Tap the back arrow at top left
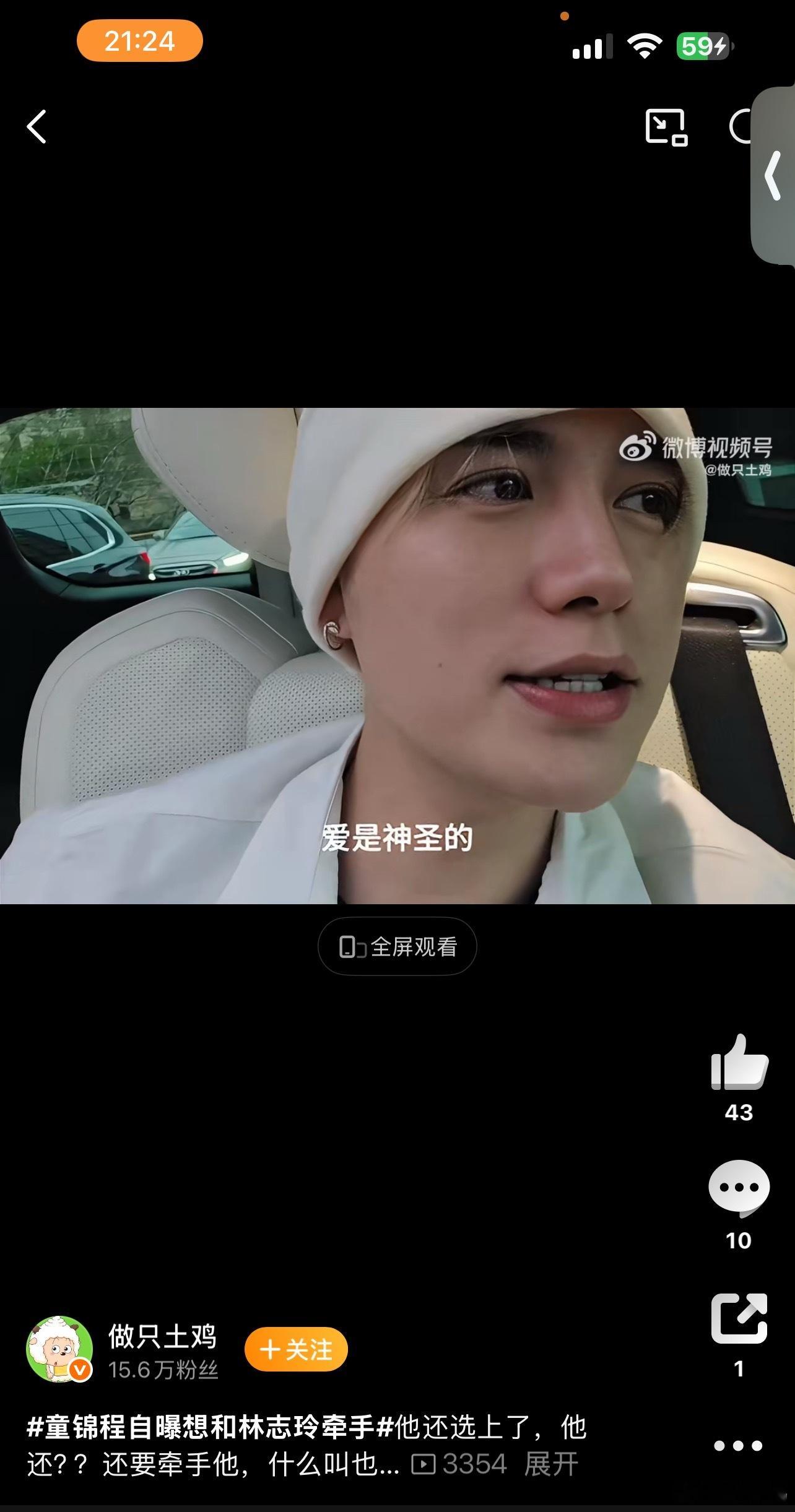Screen dimensions: 795x1512 pyautogui.click(x=37, y=127)
